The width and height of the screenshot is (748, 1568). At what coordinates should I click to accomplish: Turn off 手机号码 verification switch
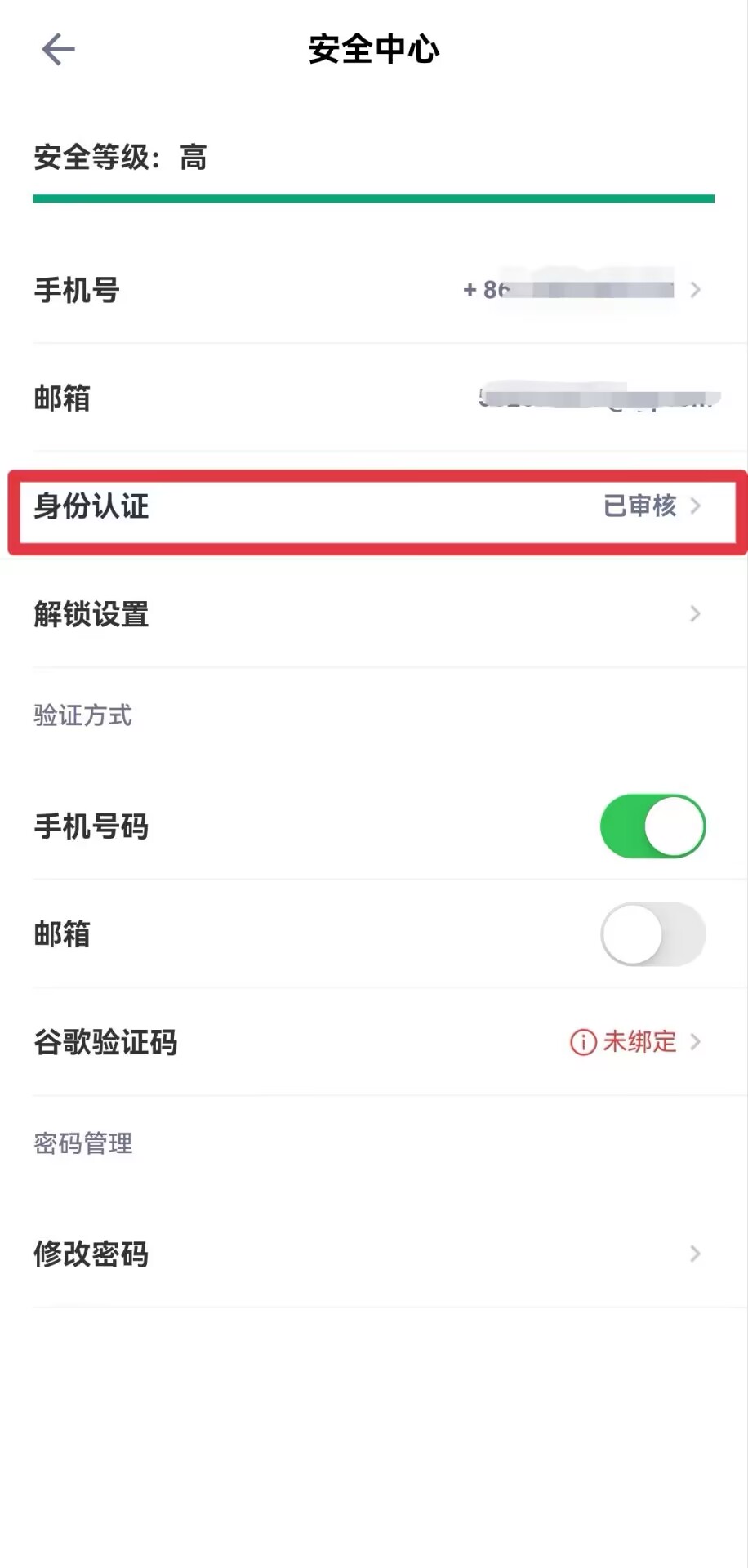652,826
